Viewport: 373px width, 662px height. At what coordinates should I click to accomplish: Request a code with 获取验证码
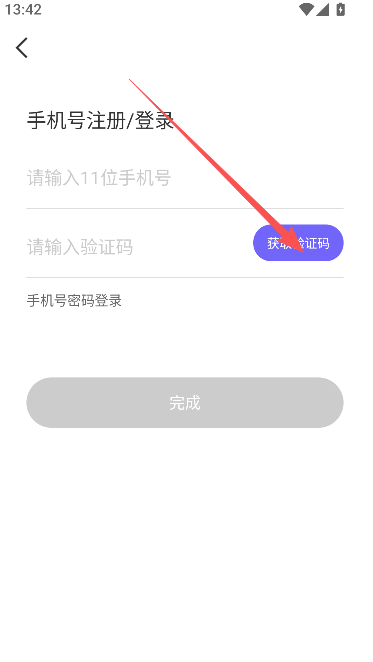[298, 243]
